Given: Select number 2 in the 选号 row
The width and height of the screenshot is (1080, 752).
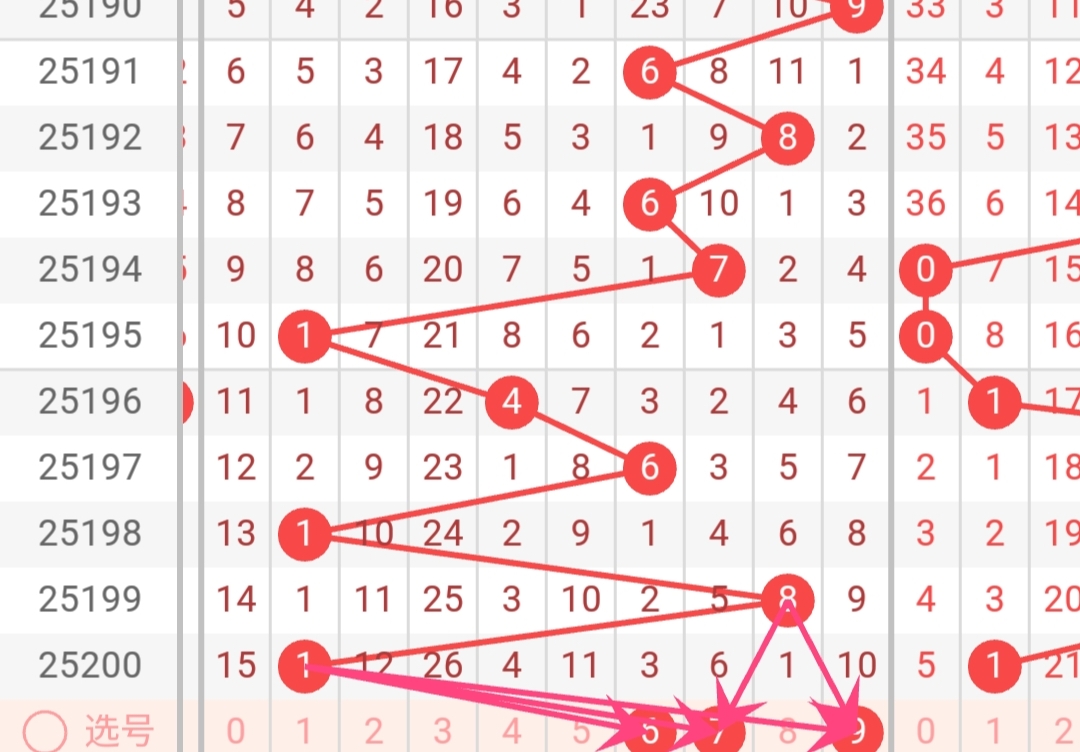Looking at the screenshot, I should click(373, 731).
